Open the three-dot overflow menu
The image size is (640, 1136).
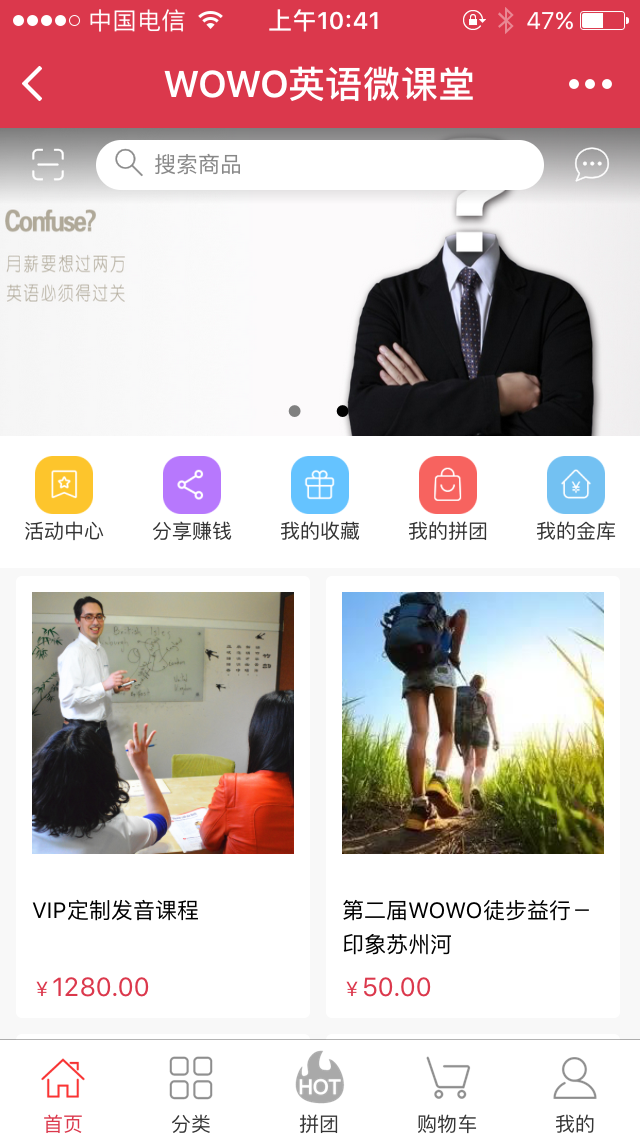coord(590,84)
